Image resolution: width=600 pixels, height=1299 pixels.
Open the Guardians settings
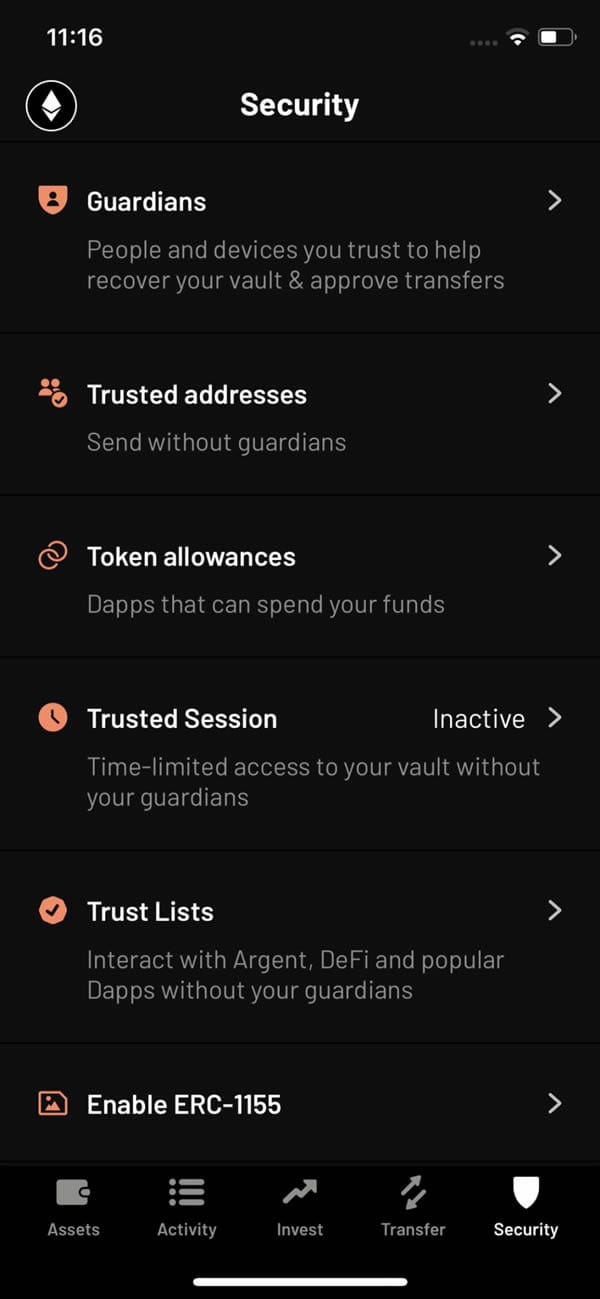(300, 238)
